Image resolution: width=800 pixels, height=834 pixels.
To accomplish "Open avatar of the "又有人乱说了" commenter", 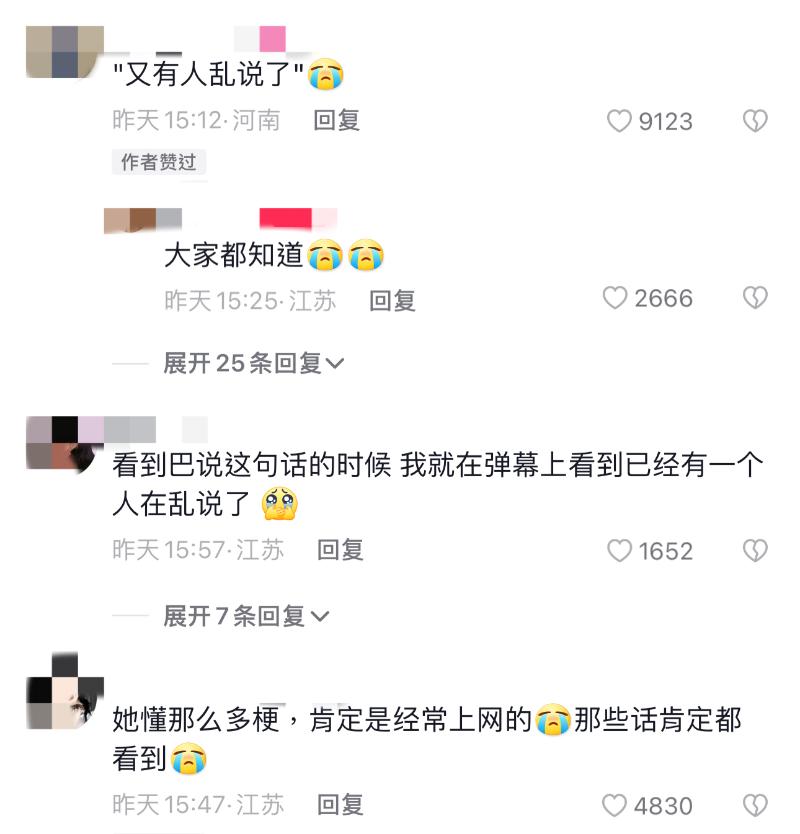I will 64,52.
